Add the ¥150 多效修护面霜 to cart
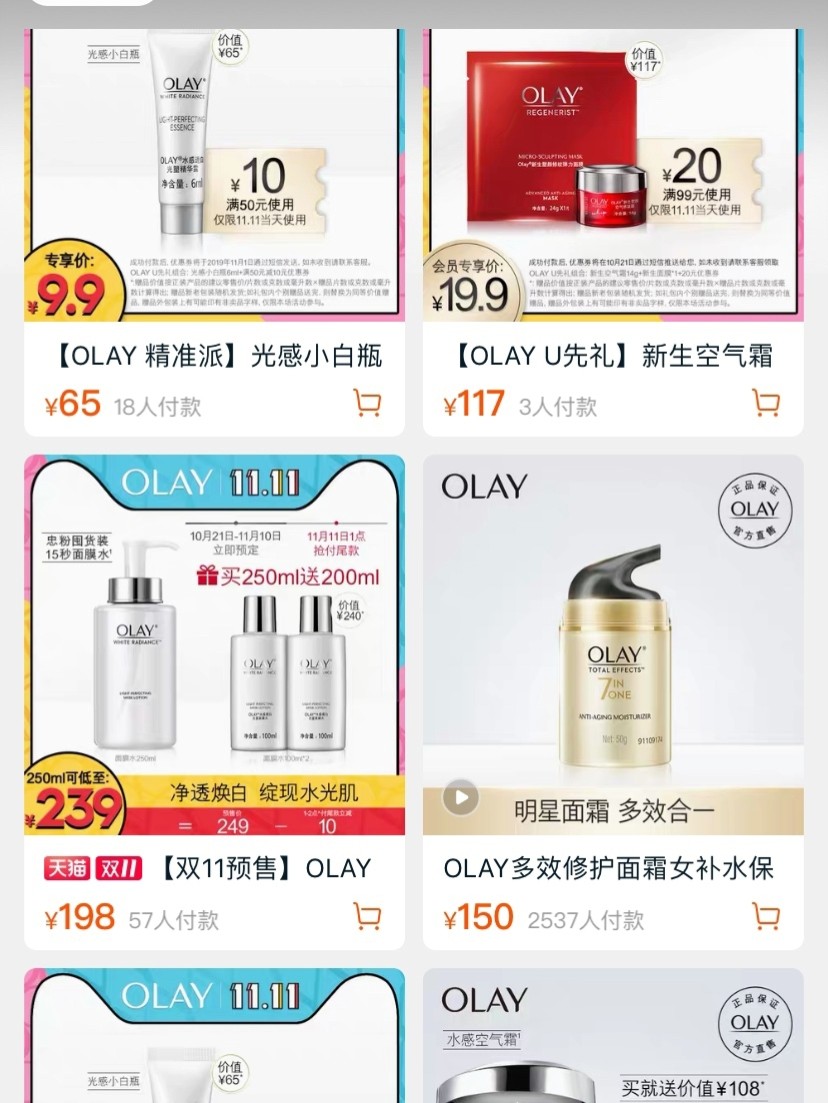The height and width of the screenshot is (1103, 828). pos(766,916)
